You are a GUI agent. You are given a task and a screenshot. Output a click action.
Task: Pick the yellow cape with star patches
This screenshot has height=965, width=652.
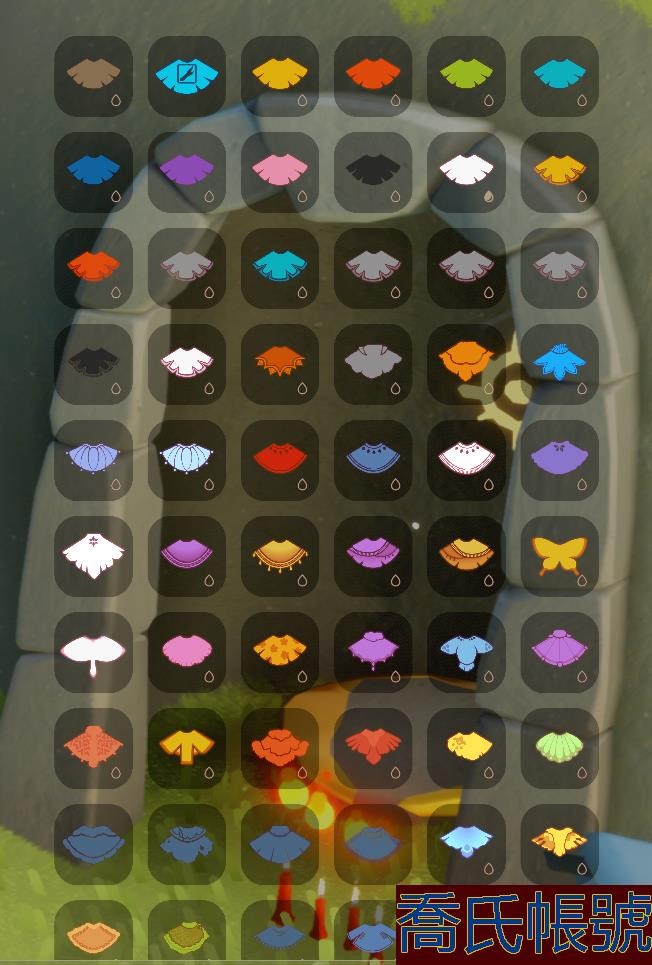click(x=280, y=651)
